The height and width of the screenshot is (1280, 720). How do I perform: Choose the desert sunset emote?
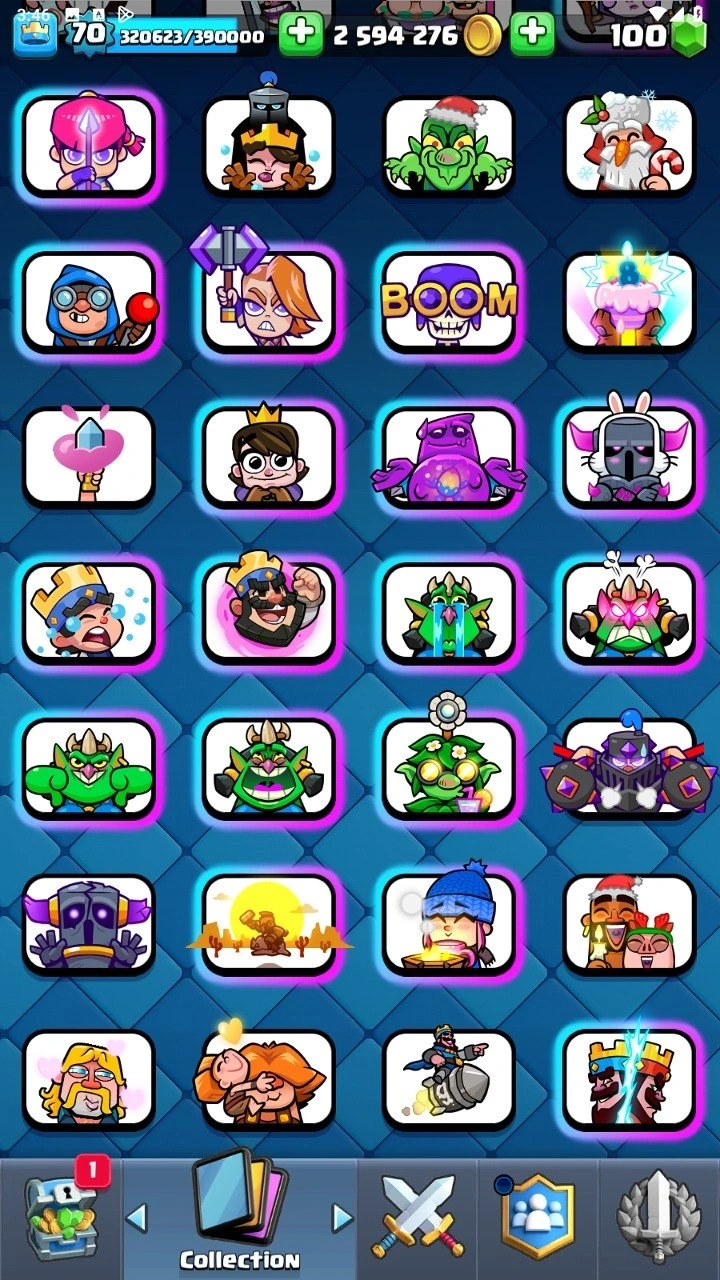pos(269,923)
